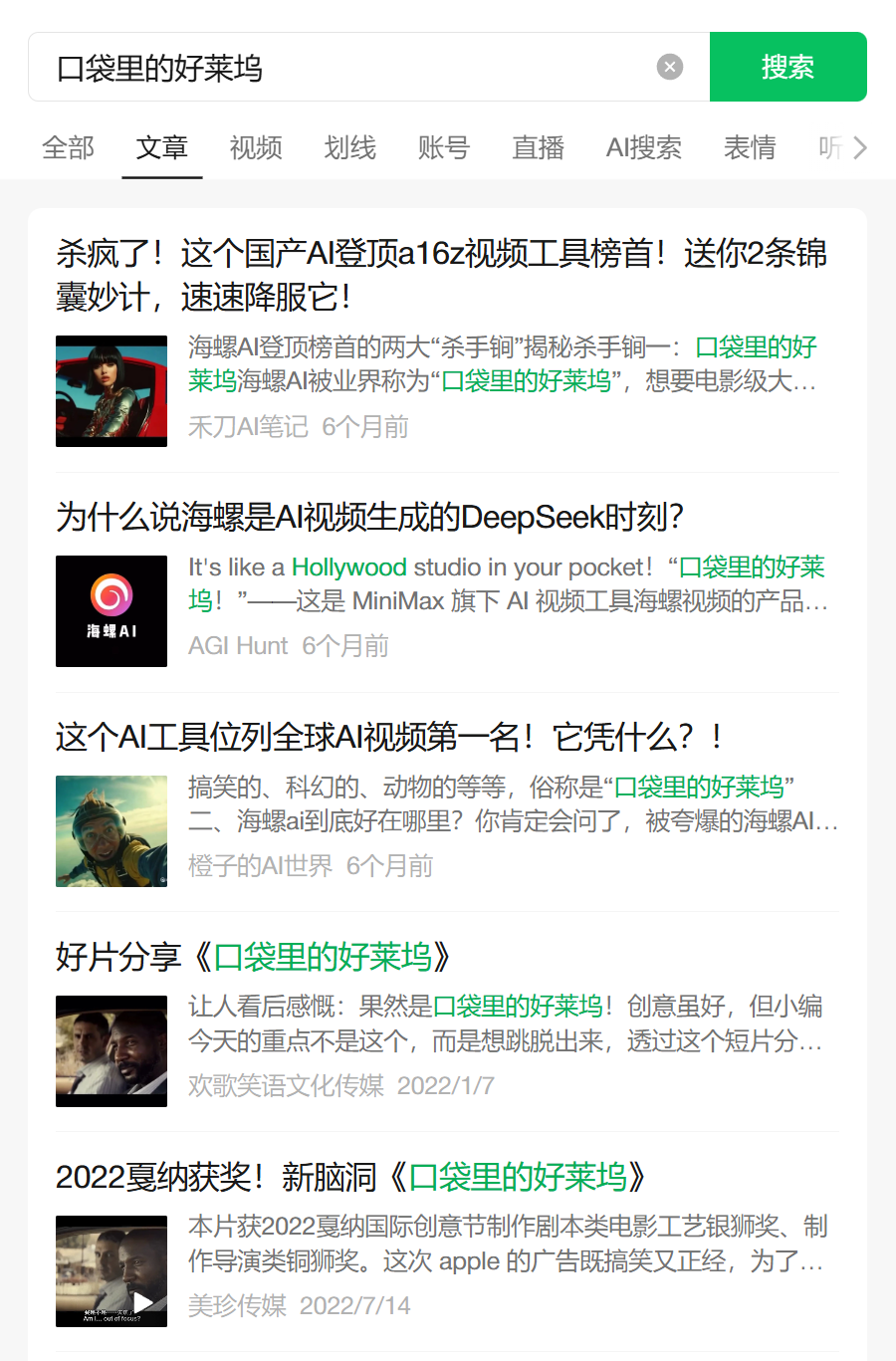Viewport: 896px width, 1361px height.
Task: Open the 直播 tab
Action: coord(539,148)
